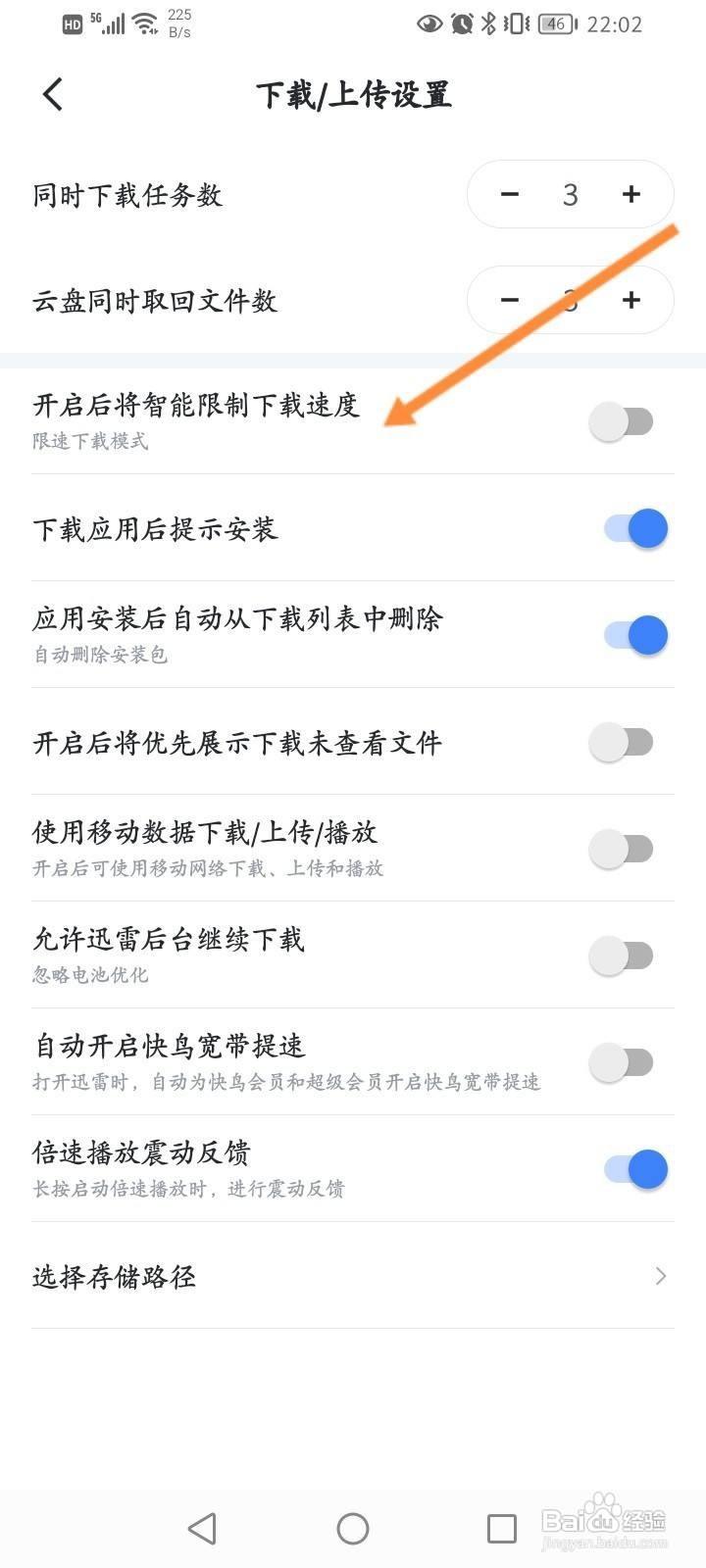Enable 允许迅雷后台继续下载
706x1568 pixels.
622,955
